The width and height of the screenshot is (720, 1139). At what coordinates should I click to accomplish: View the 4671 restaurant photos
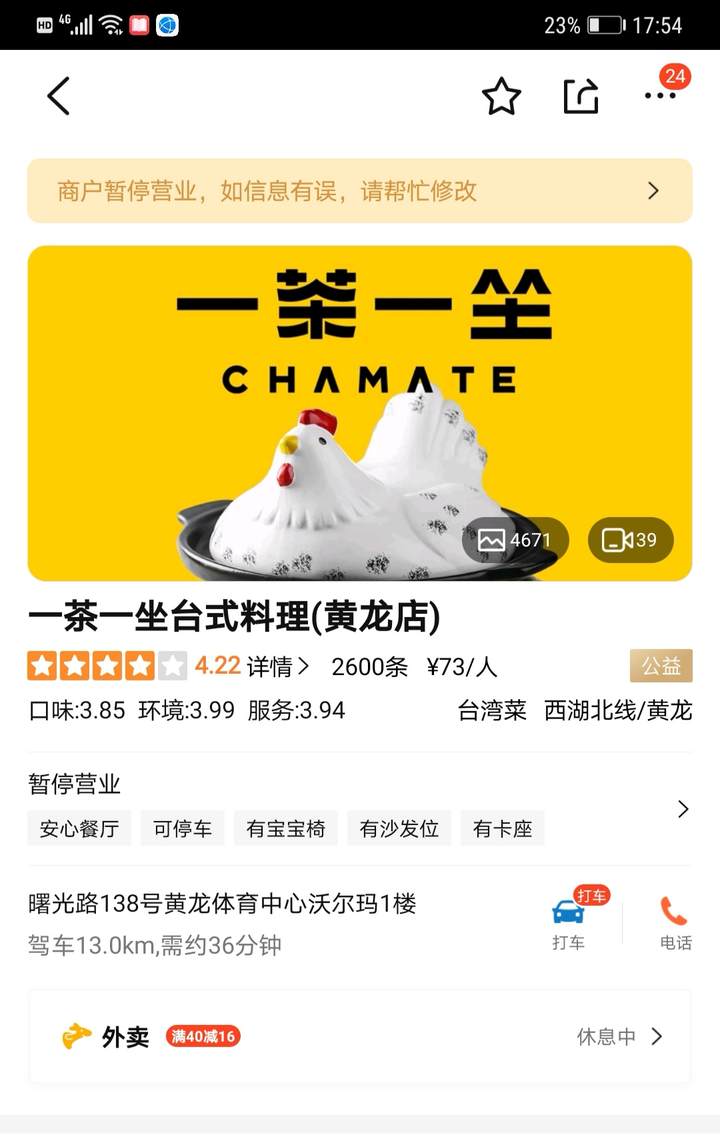pyautogui.click(x=515, y=539)
